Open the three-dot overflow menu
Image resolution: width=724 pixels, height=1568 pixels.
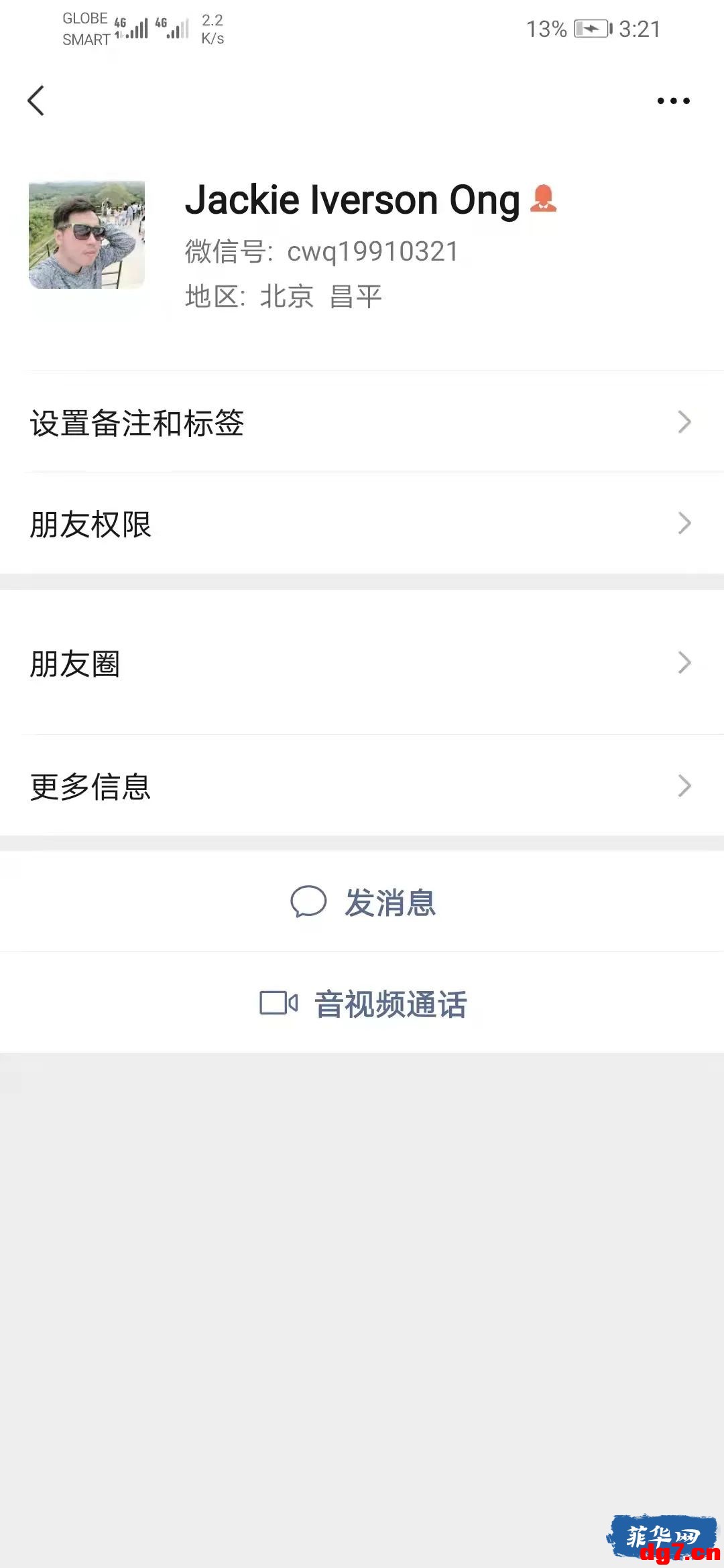coord(673,101)
